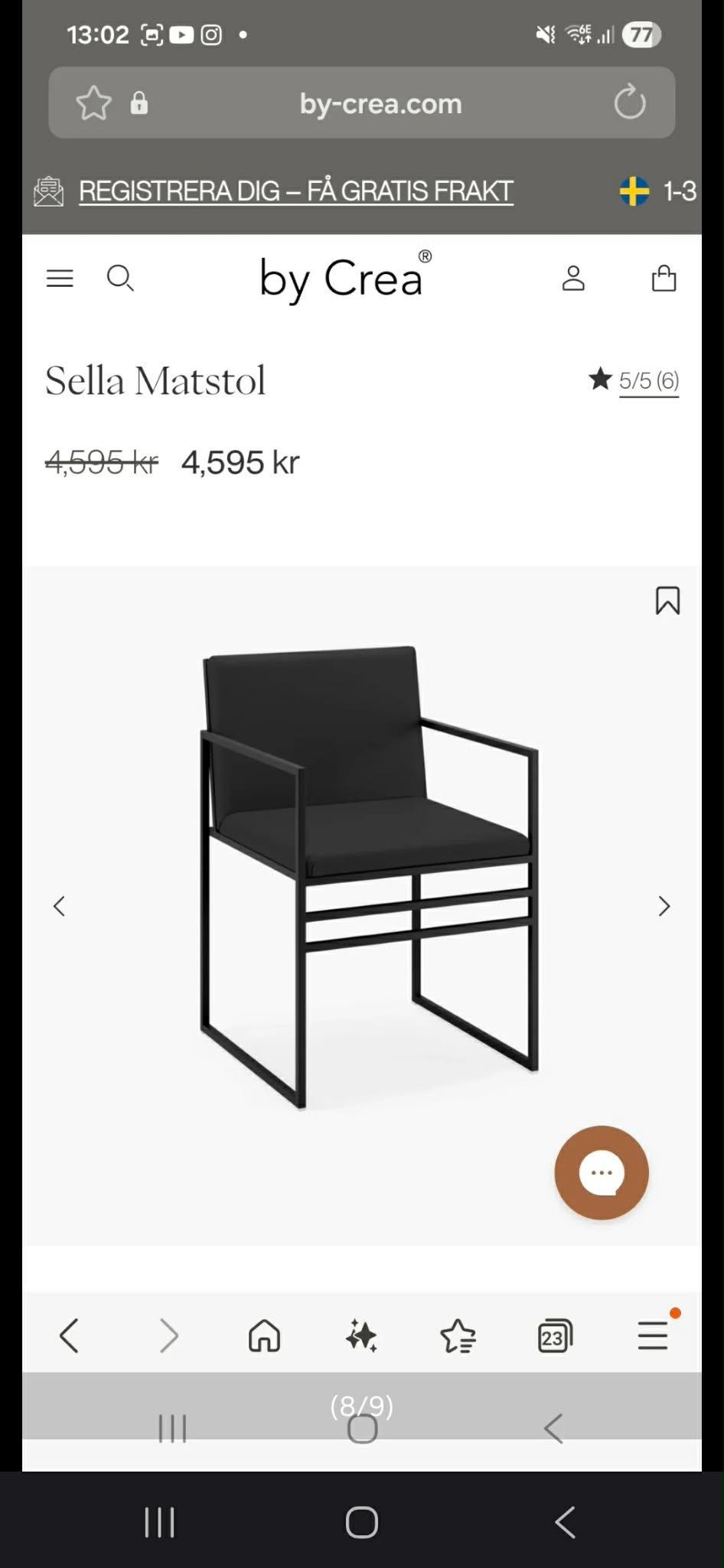Open recent apps from navigation bar
Screen dimensions: 724x1568
pos(160,1522)
